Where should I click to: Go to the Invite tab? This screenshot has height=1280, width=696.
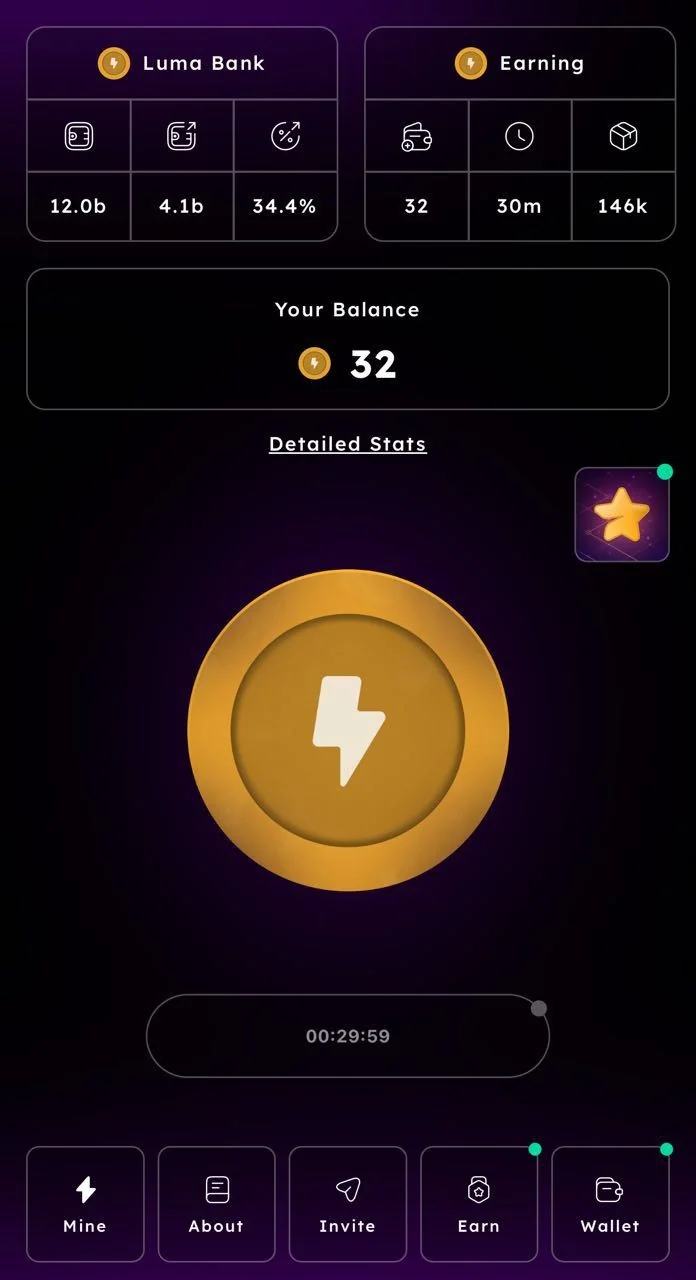point(348,1204)
